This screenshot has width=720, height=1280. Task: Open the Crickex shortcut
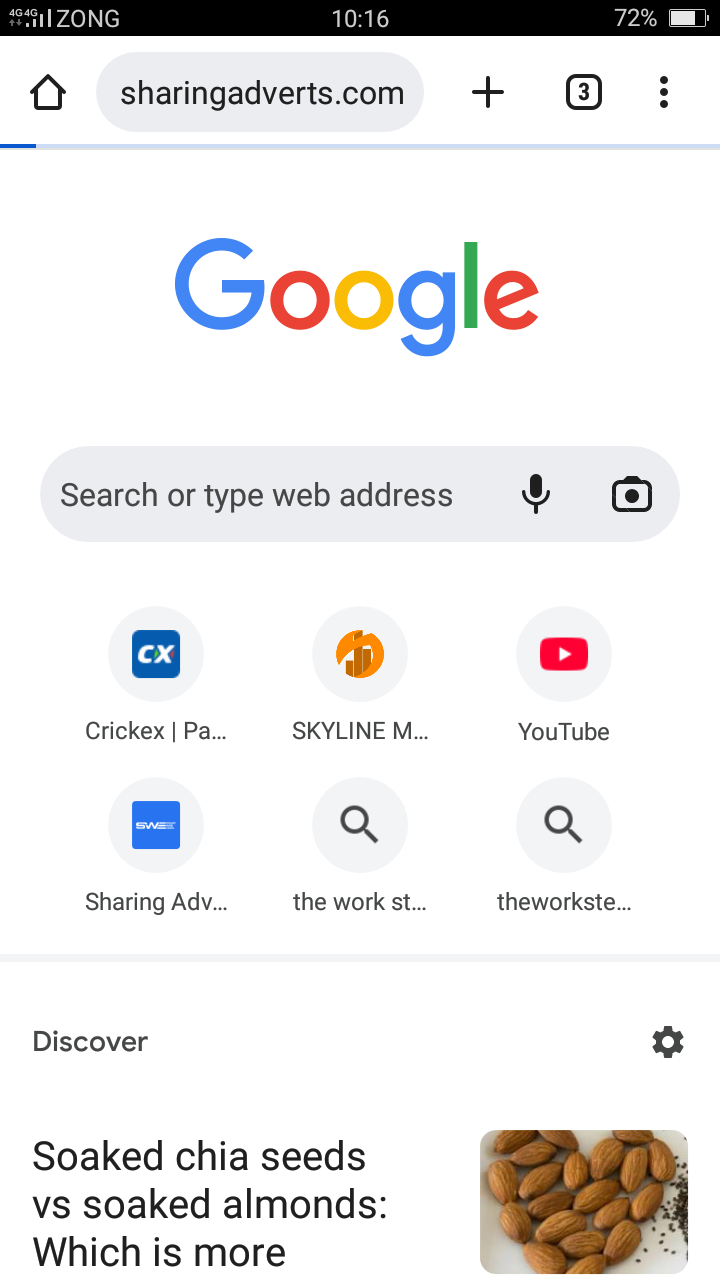(x=156, y=655)
